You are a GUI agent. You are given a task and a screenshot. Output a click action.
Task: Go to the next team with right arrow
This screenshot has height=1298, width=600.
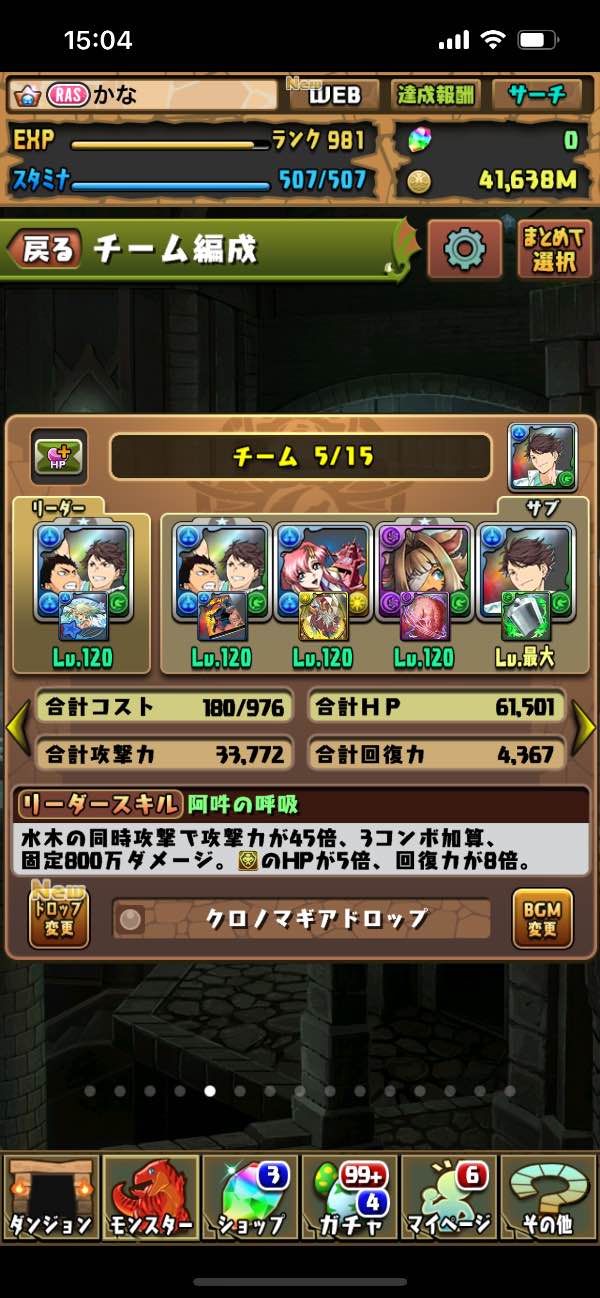tap(583, 729)
